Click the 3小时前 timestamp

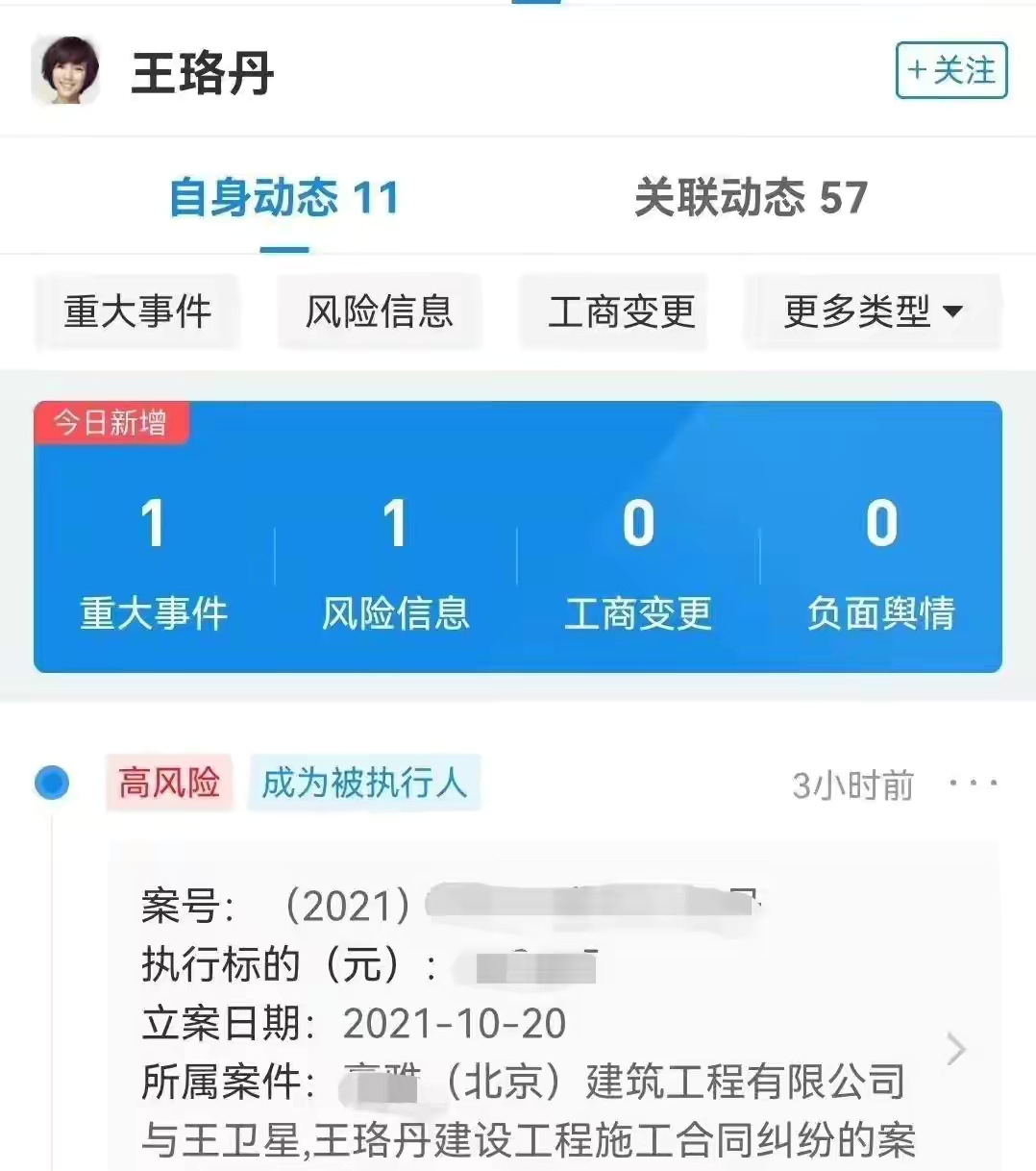pos(853,784)
